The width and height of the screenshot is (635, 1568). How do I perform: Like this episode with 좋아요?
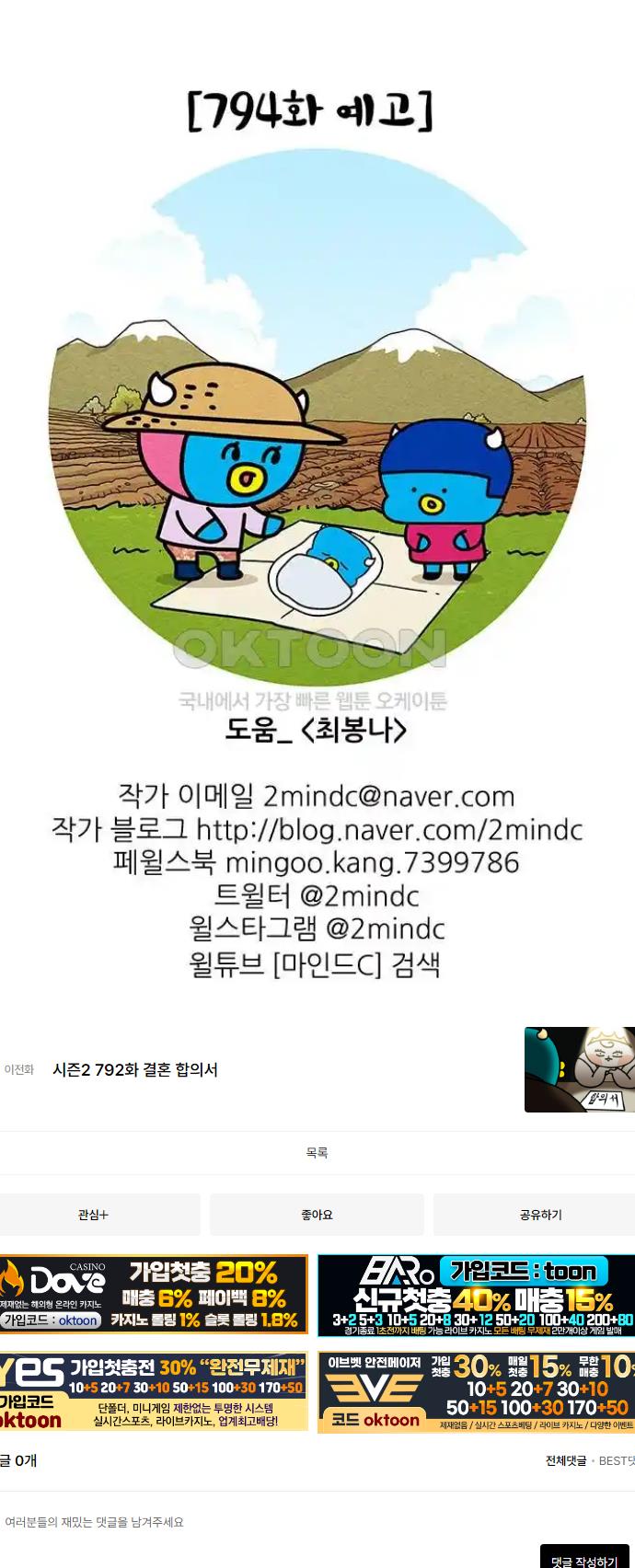coord(317,1215)
